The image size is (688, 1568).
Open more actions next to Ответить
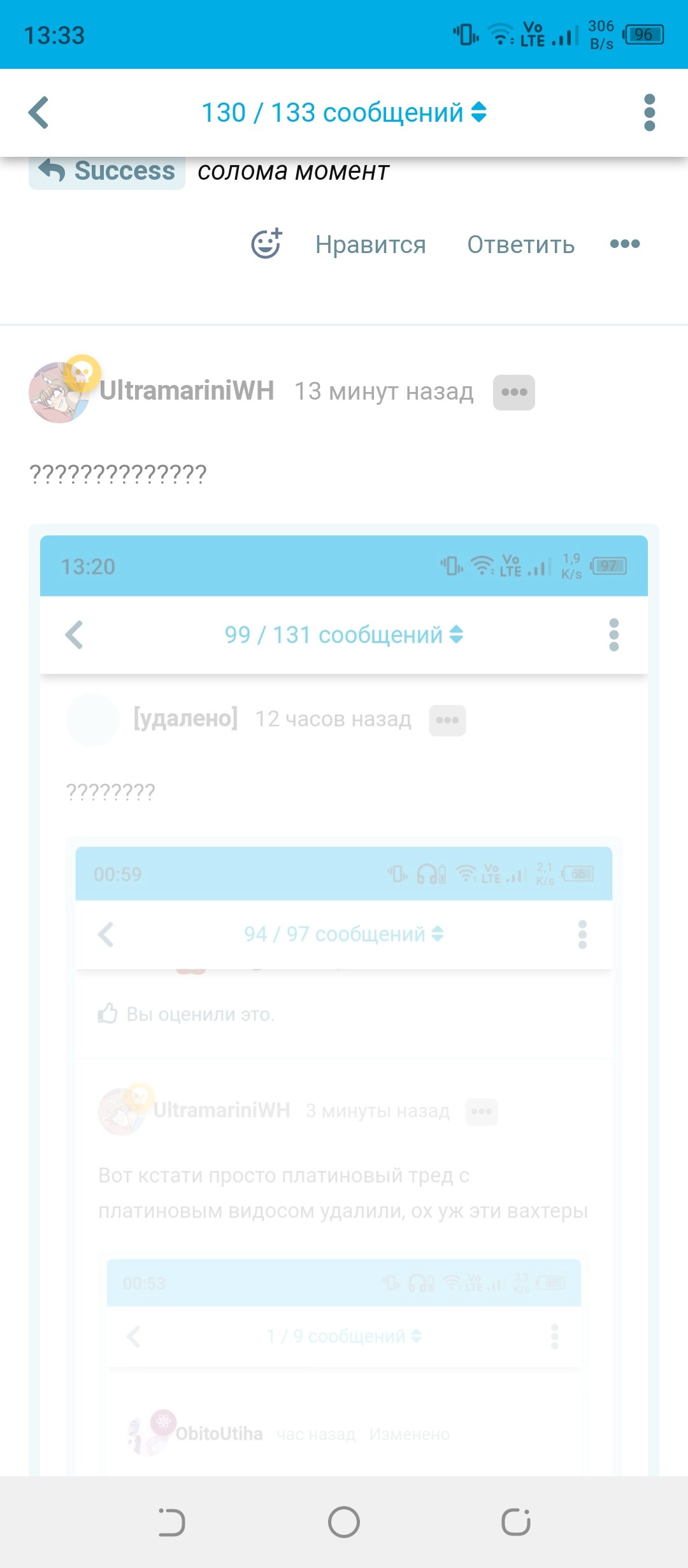pyautogui.click(x=624, y=244)
